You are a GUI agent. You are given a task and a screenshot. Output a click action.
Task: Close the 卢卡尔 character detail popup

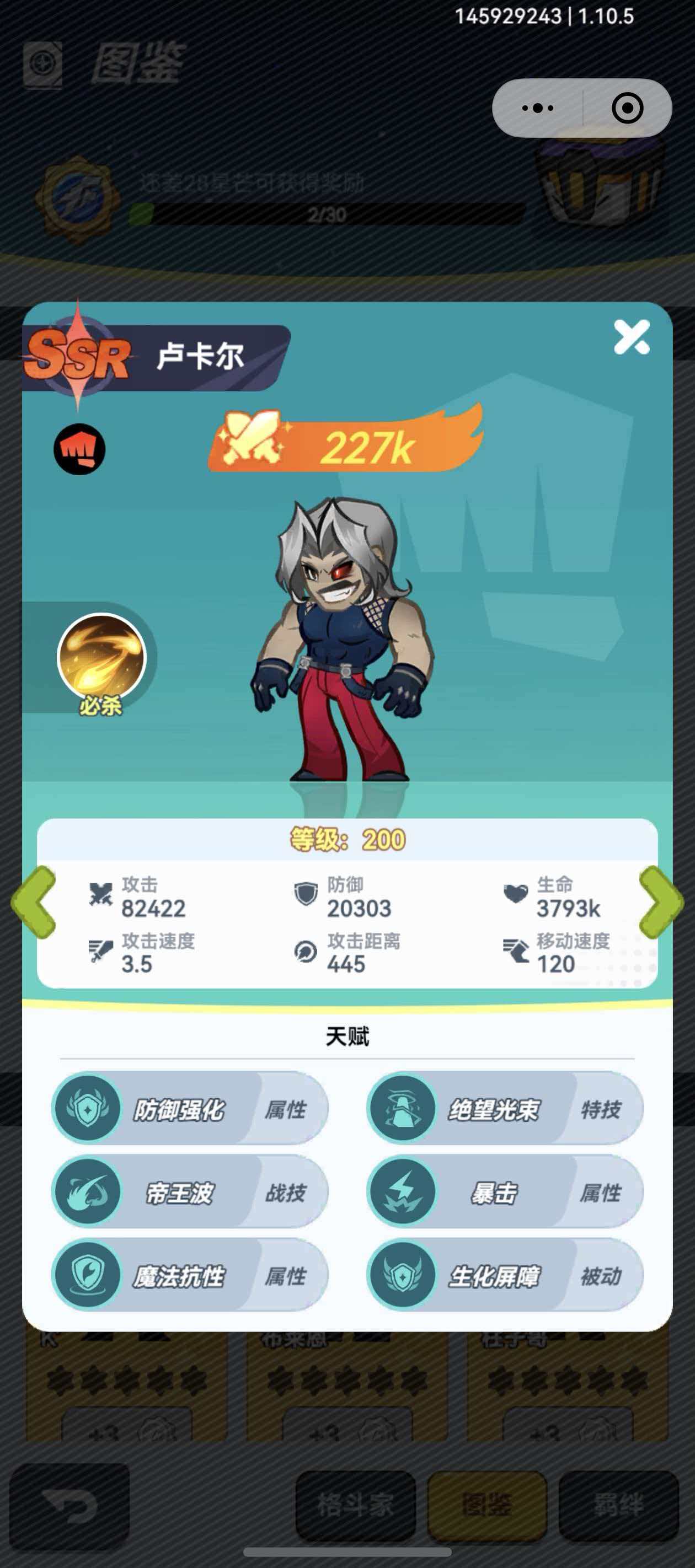631,337
